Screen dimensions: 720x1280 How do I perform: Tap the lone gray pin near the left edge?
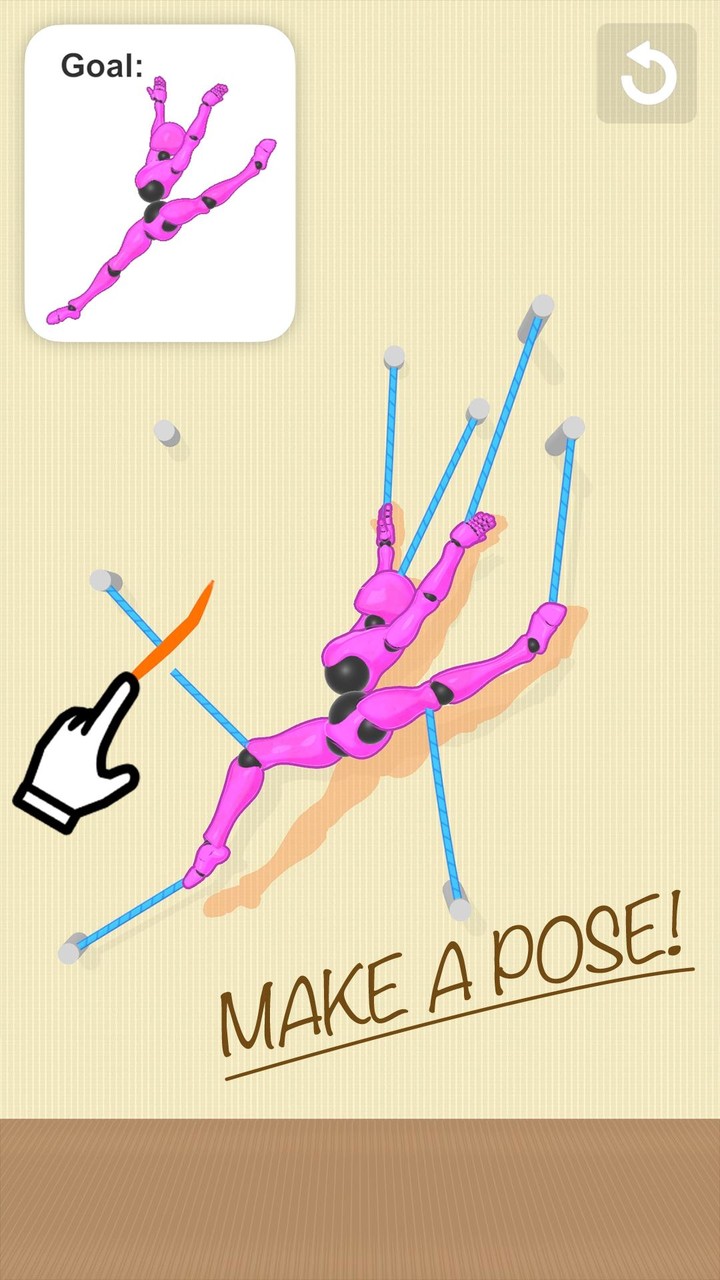166,434
